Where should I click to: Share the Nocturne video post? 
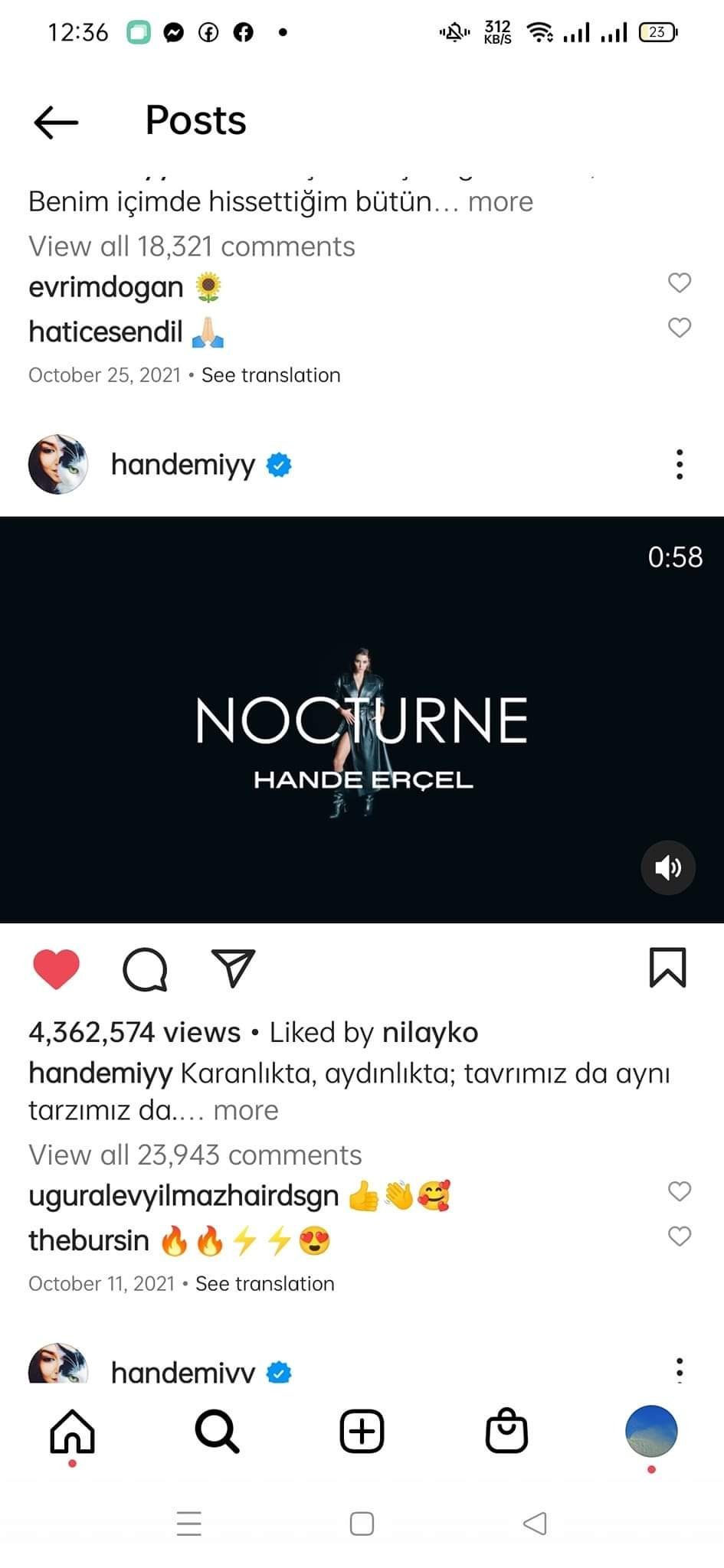[x=233, y=969]
